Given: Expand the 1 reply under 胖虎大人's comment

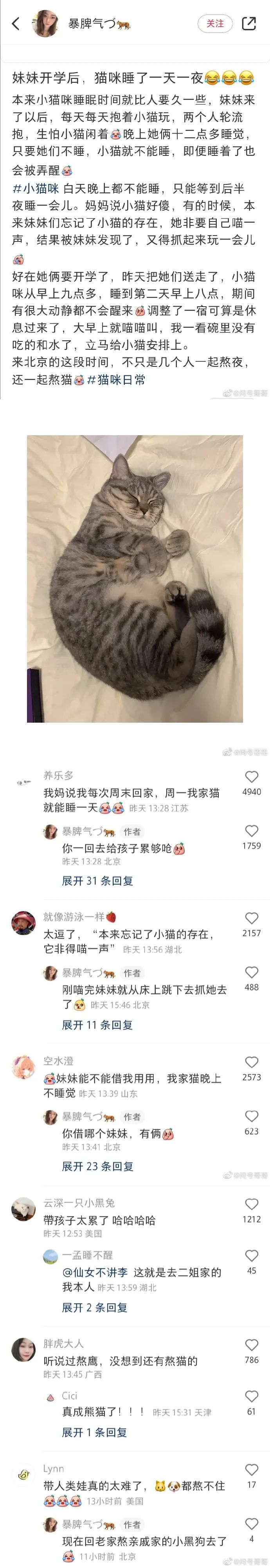Looking at the screenshot, I should pyautogui.click(x=94, y=1432).
